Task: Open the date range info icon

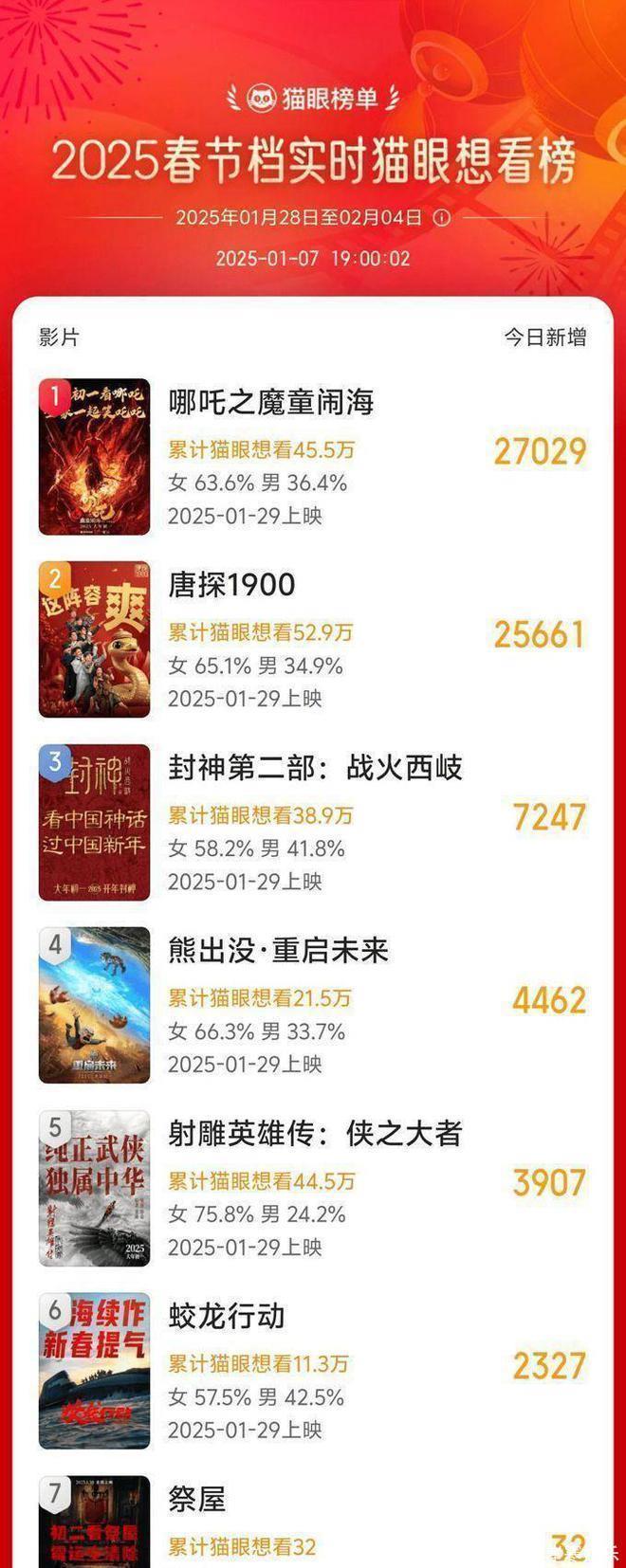Action: [x=442, y=217]
